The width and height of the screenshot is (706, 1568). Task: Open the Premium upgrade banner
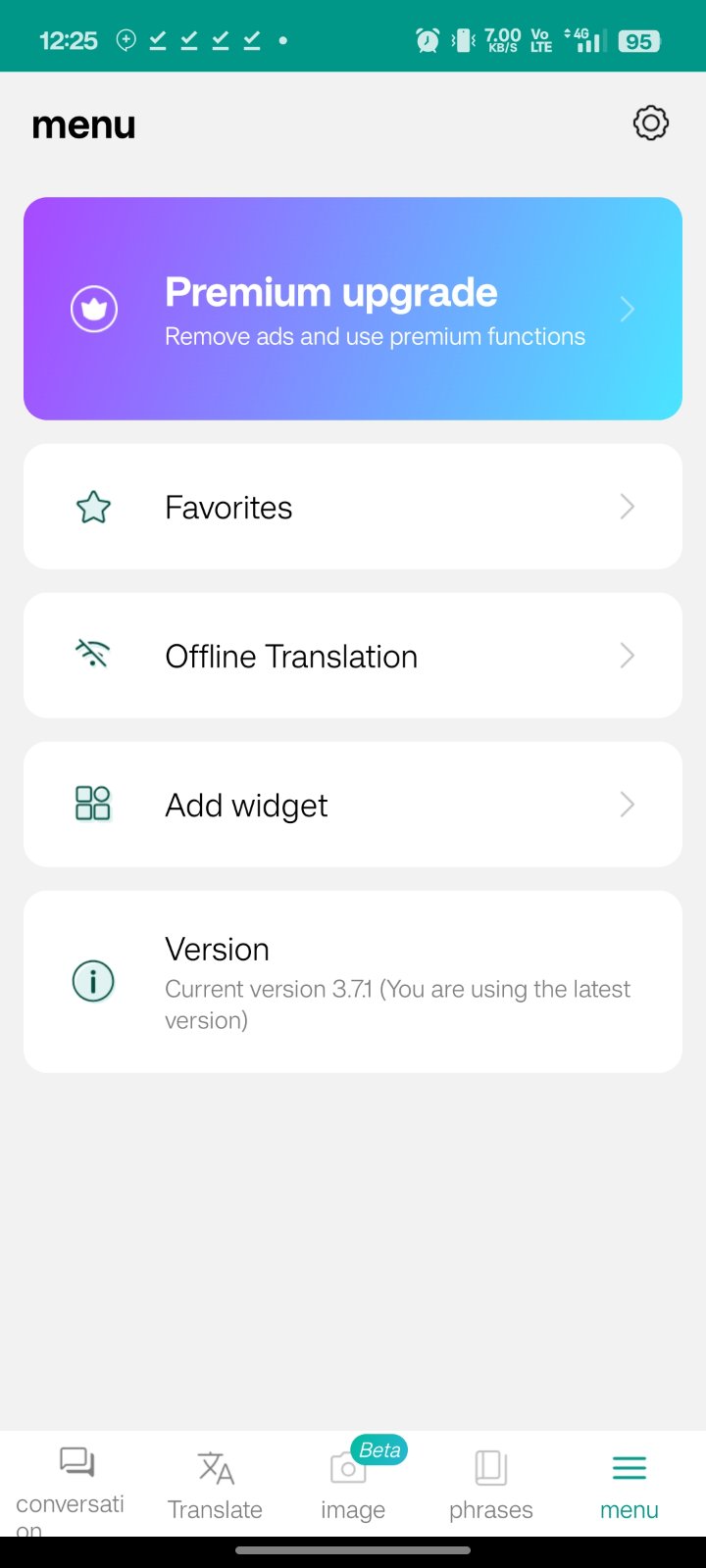[353, 309]
